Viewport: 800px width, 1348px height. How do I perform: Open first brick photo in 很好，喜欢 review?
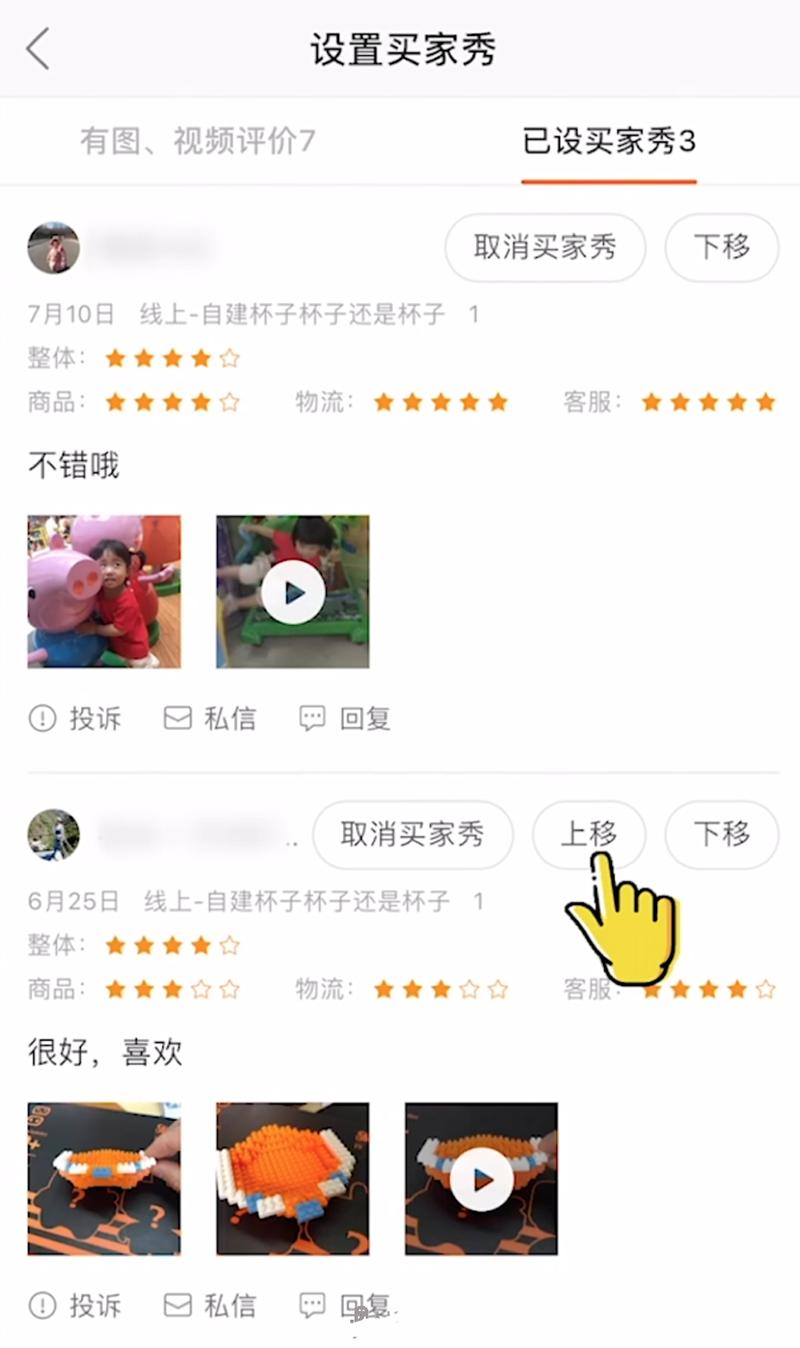coord(104,1179)
